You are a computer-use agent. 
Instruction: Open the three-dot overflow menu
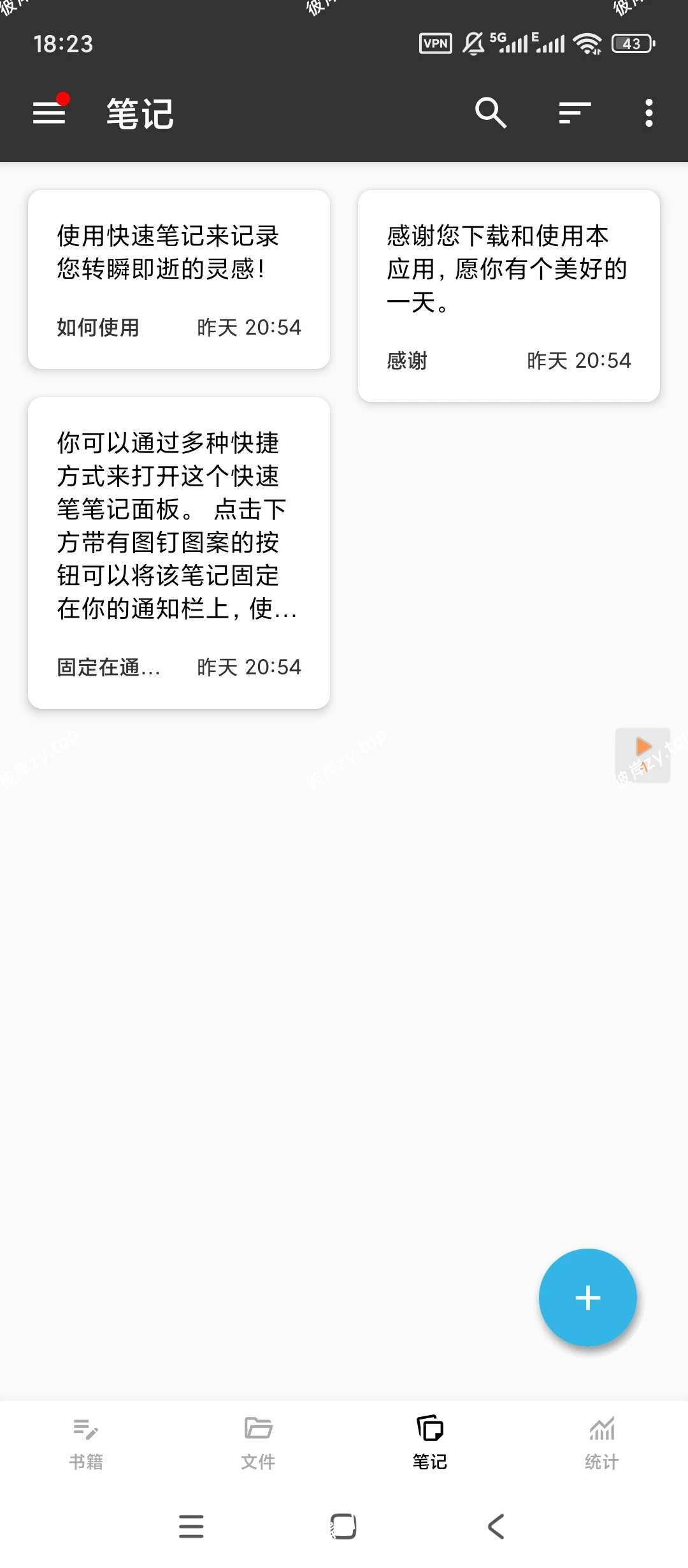[x=649, y=112]
